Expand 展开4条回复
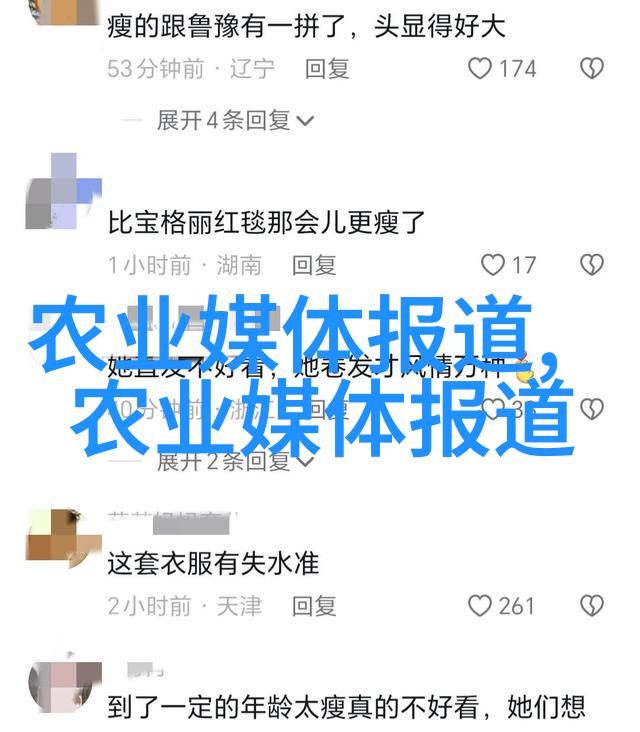The image size is (640, 732). point(235,121)
